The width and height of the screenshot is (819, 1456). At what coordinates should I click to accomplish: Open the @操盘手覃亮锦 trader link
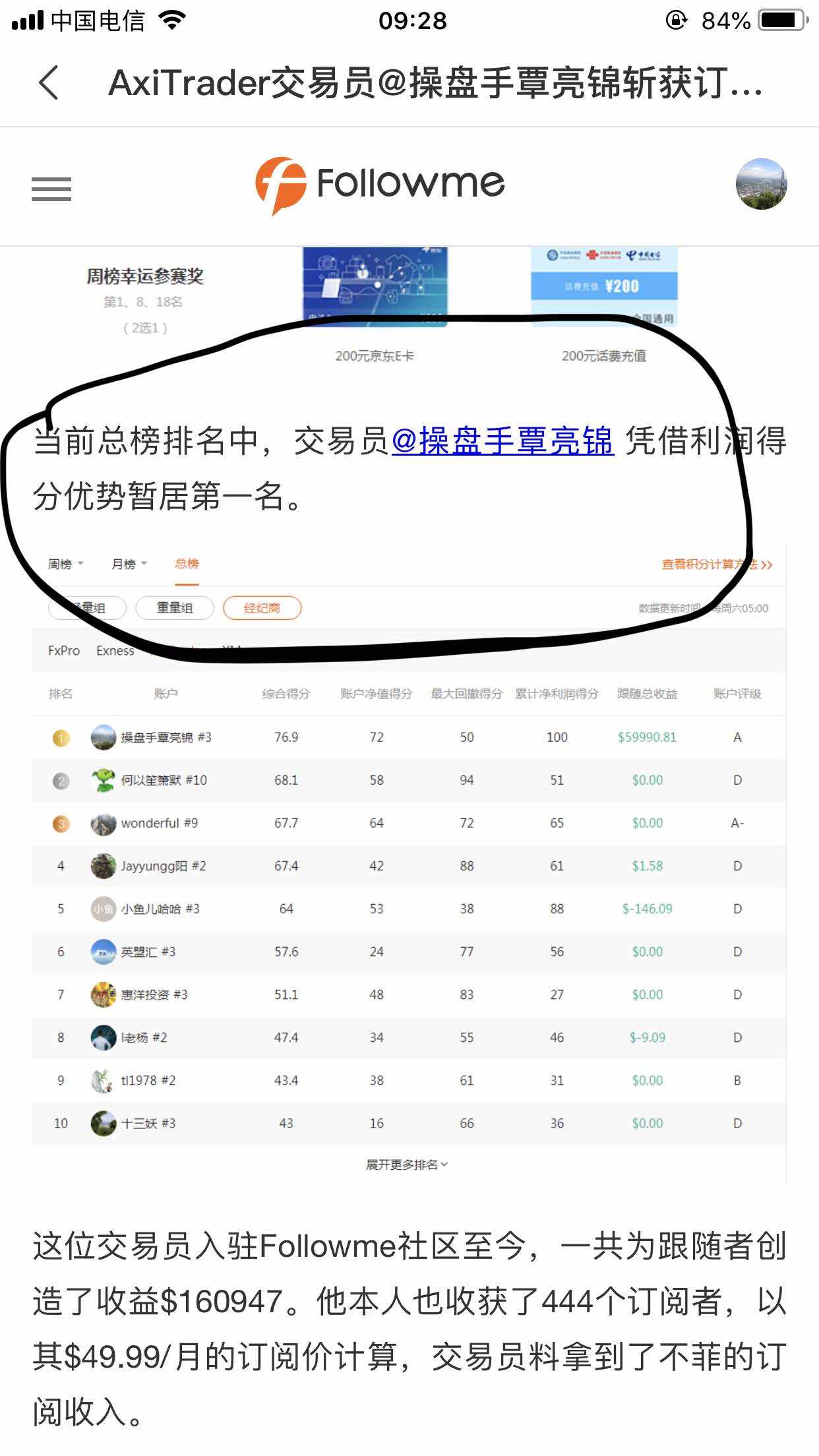502,441
